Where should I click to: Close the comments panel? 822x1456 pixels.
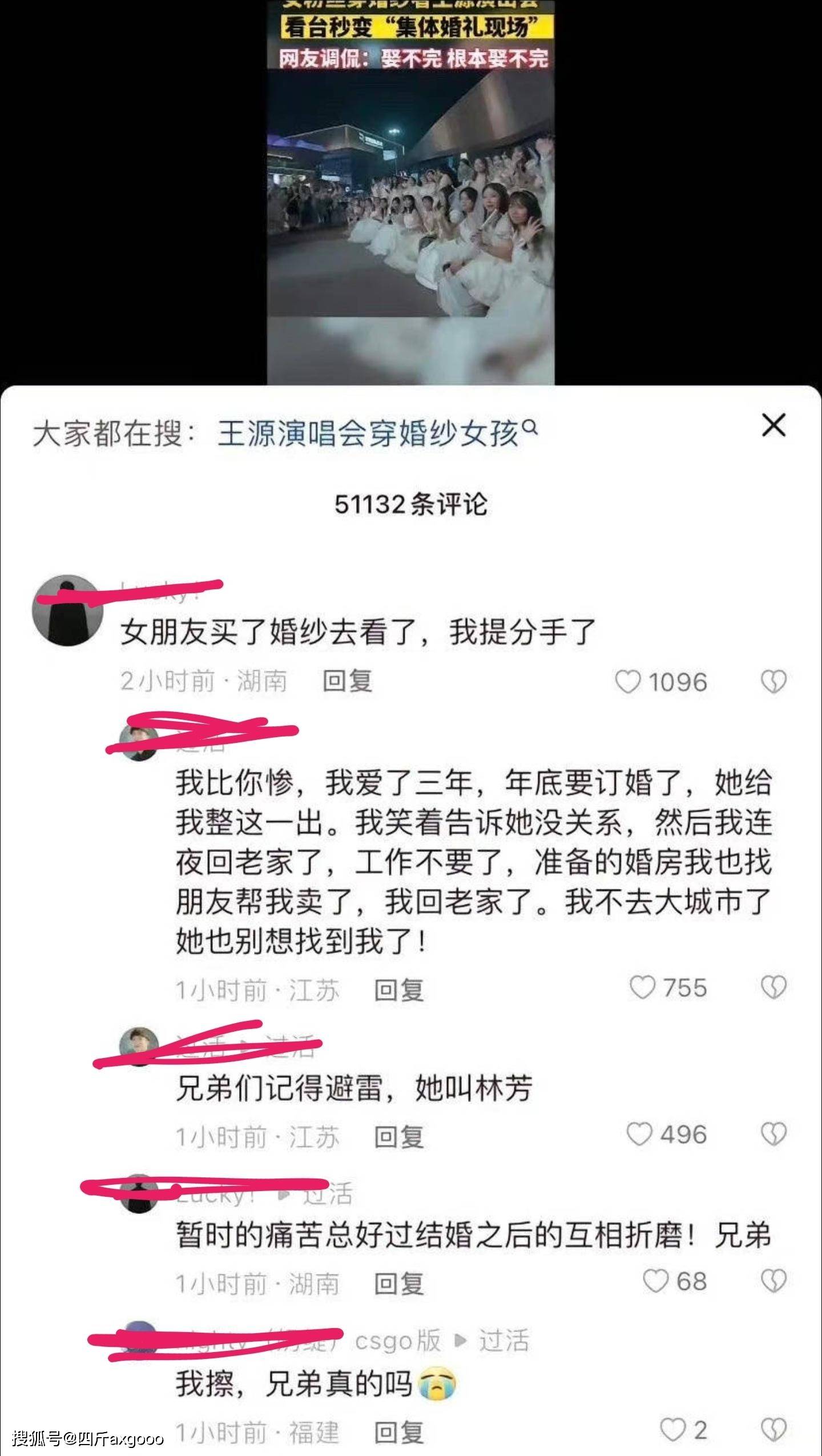[x=773, y=426]
